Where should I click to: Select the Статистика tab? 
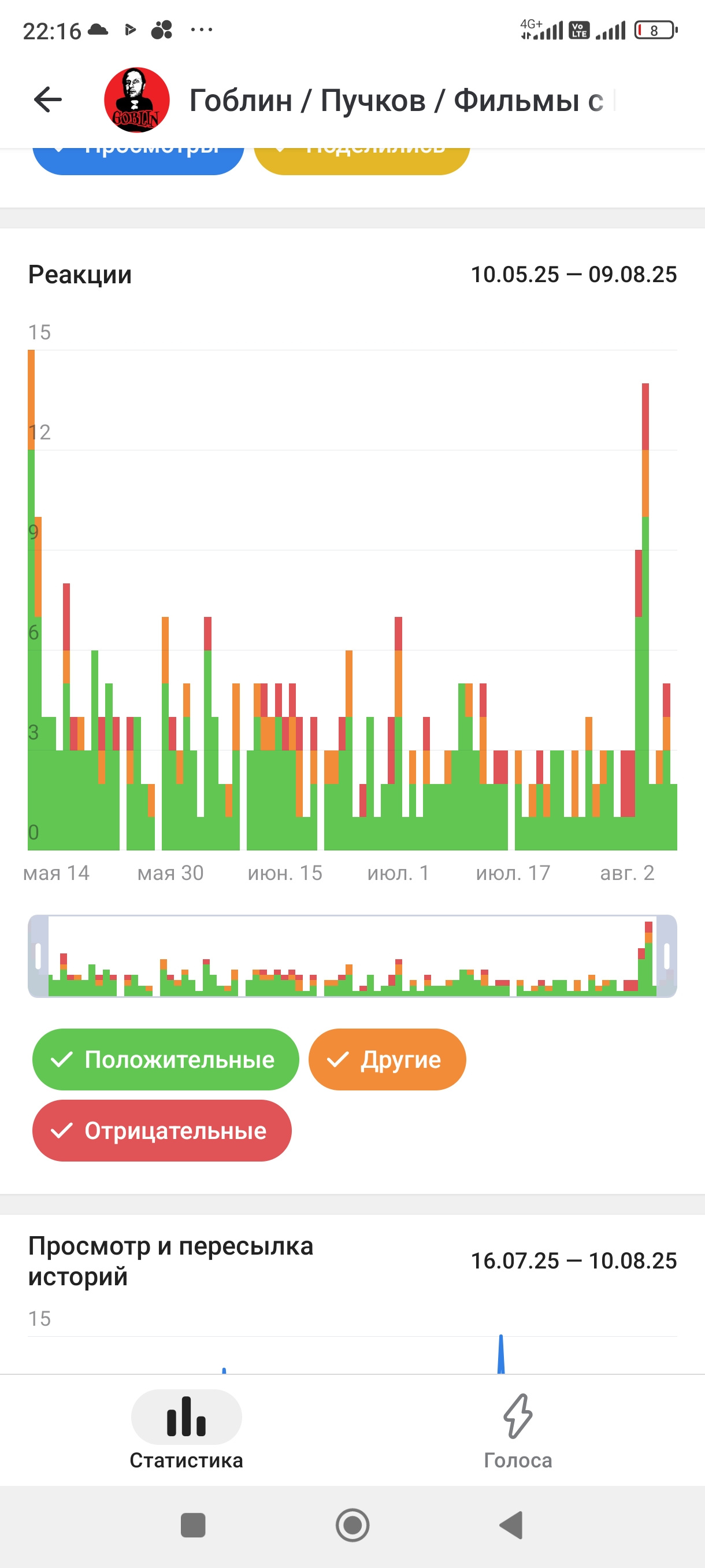(186, 1431)
